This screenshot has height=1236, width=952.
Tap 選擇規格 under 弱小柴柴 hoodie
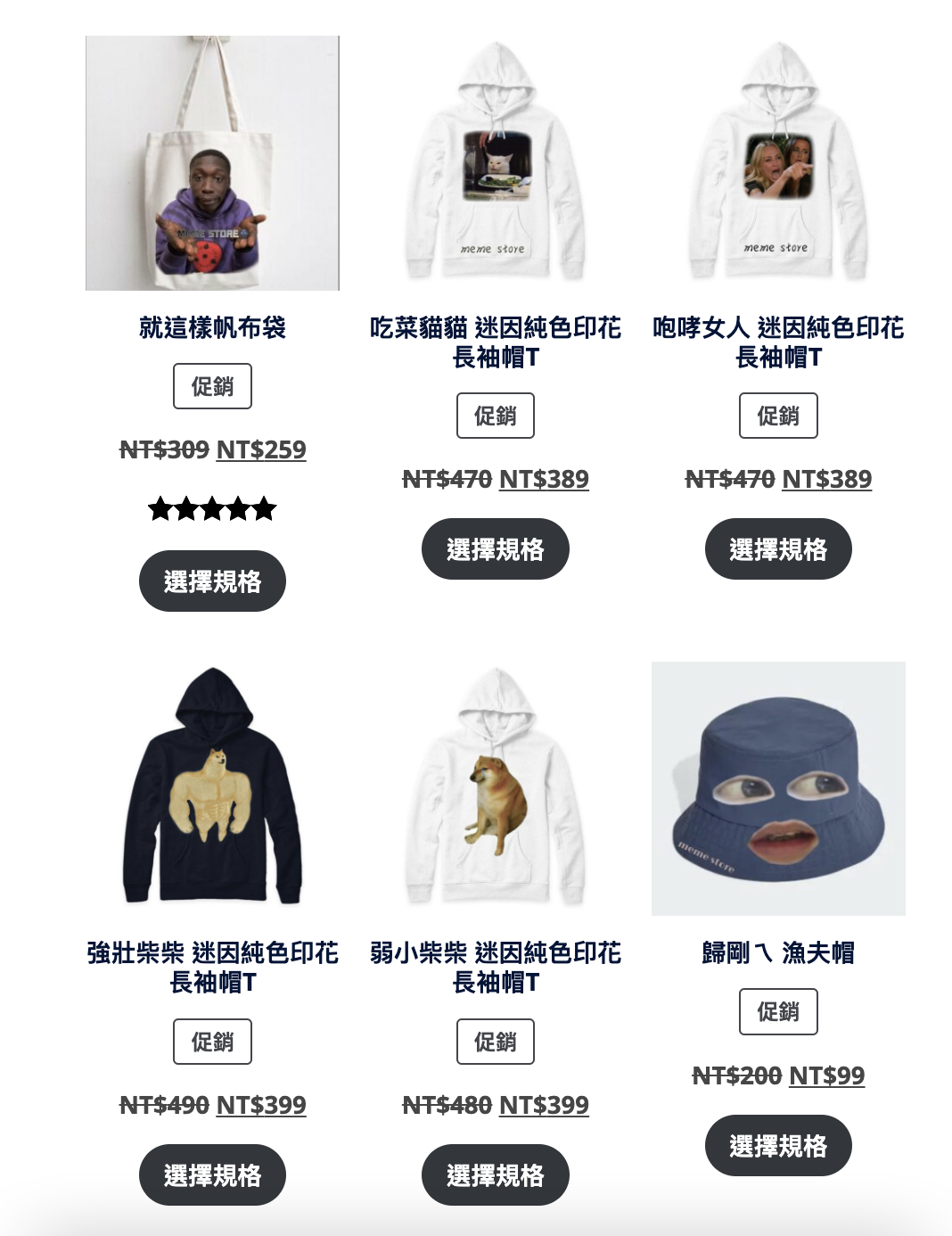(495, 1175)
